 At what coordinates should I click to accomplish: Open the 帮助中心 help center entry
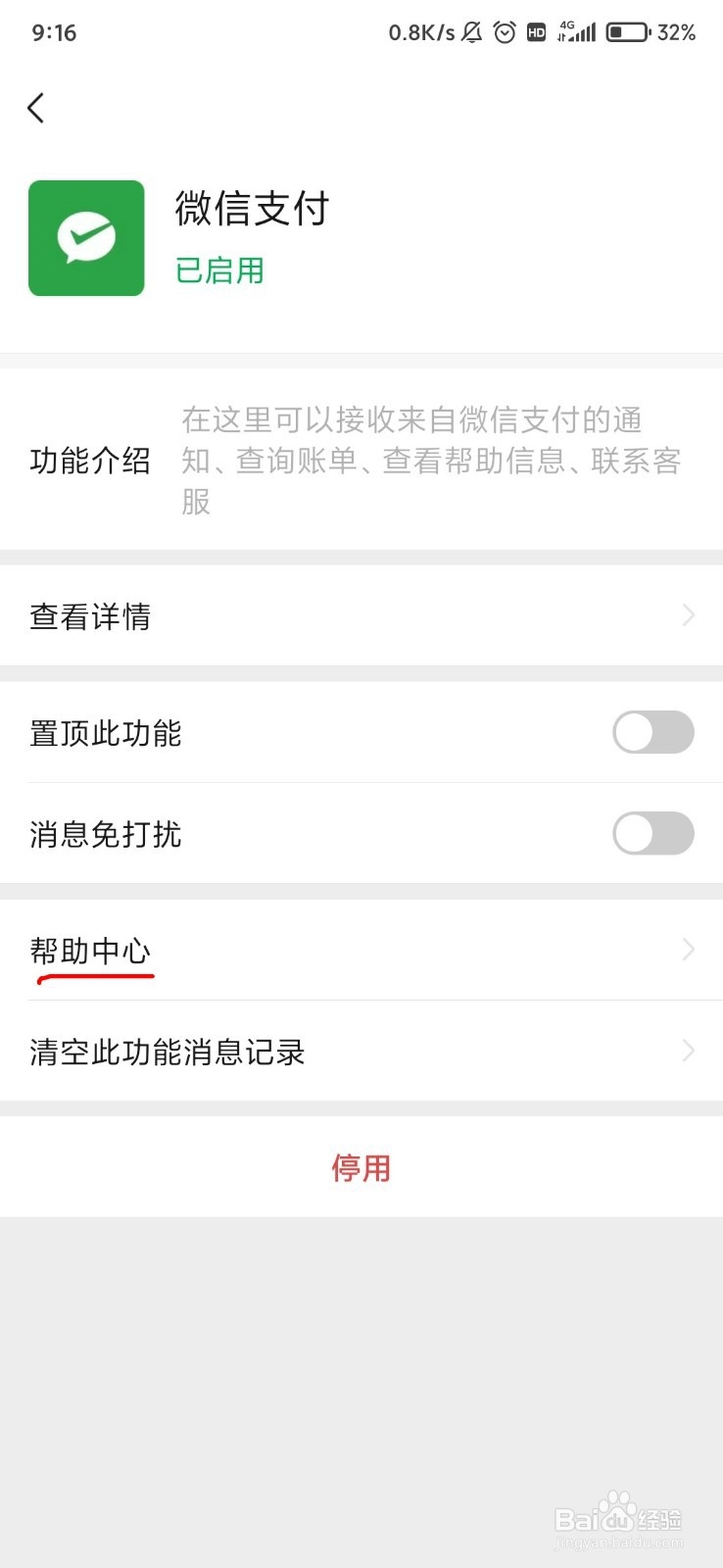[91, 949]
